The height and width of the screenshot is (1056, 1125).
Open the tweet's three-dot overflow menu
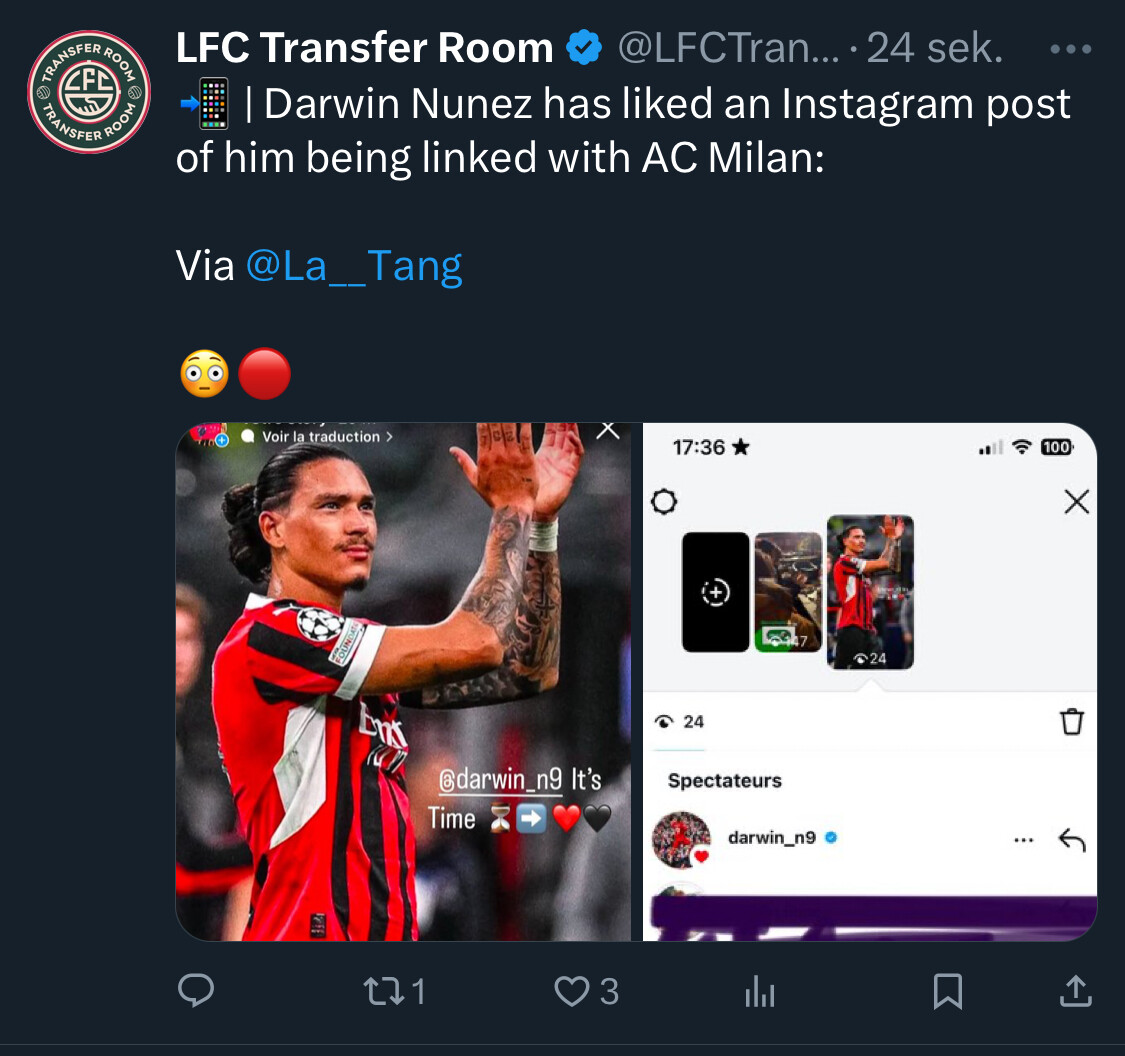coord(1072,48)
